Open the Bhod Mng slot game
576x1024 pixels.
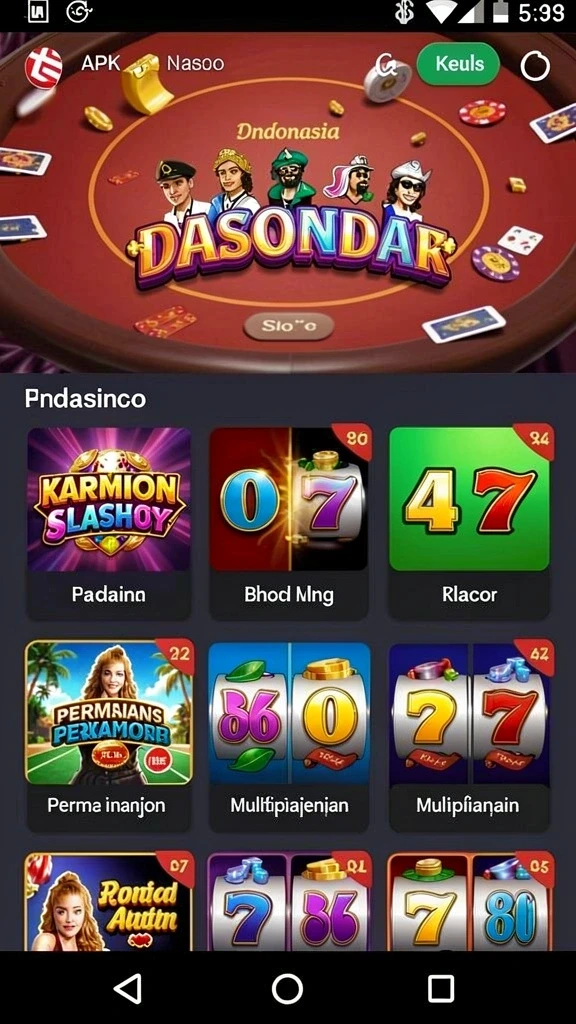coord(289,523)
